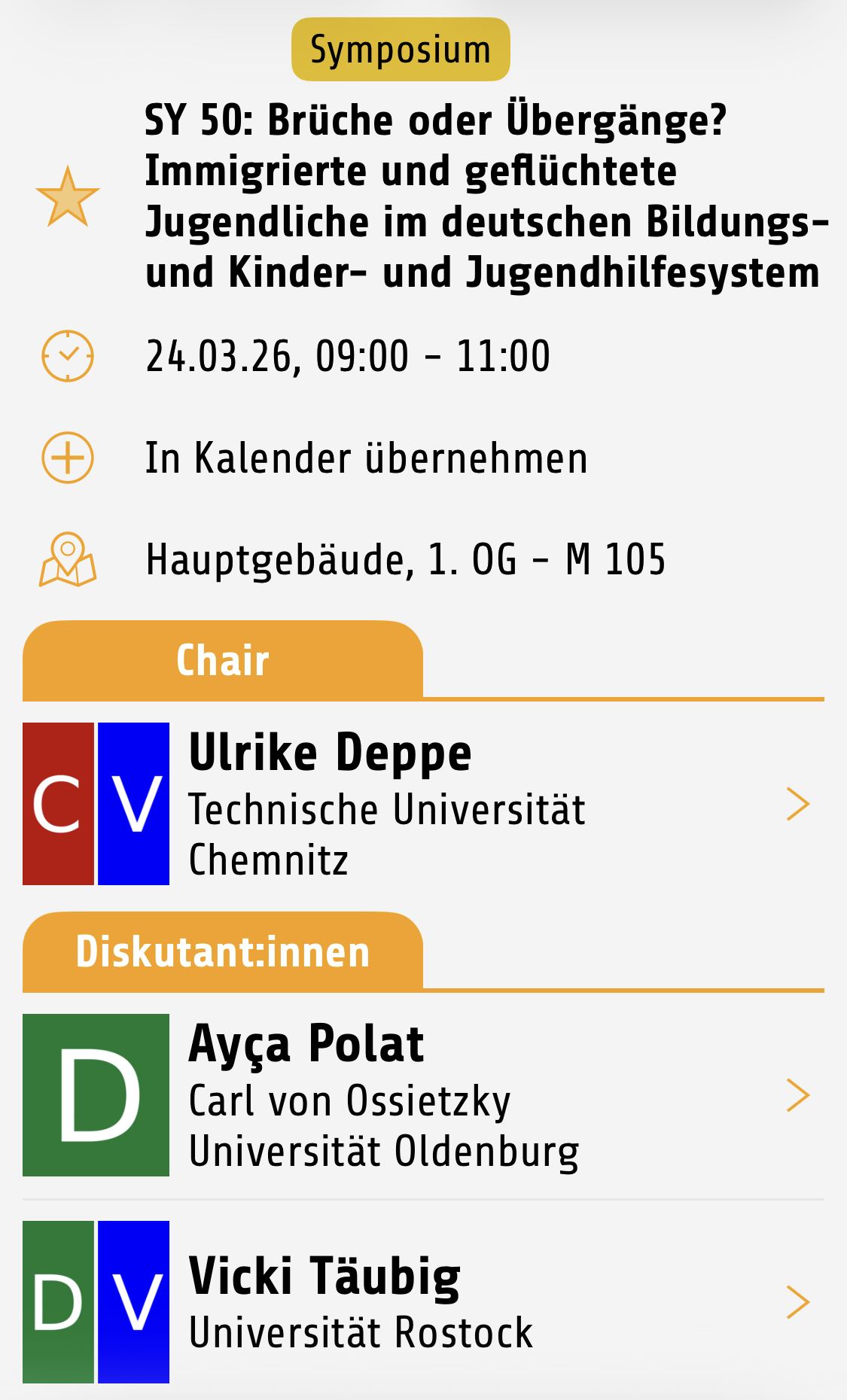Select Vicki Täubig from Diskutant:innen
Screen dimensions: 847x1400
422,1302
